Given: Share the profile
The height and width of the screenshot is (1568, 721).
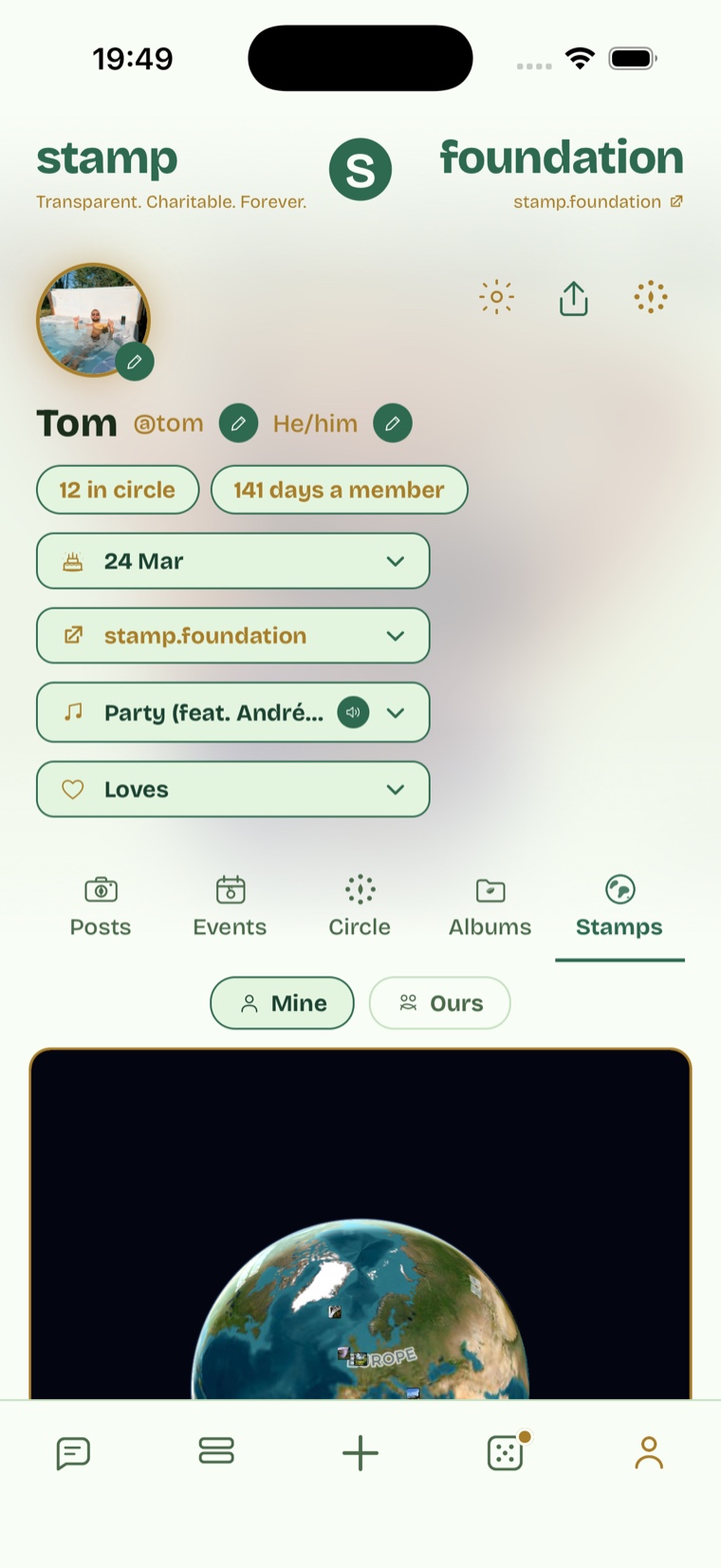Looking at the screenshot, I should pyautogui.click(x=573, y=298).
